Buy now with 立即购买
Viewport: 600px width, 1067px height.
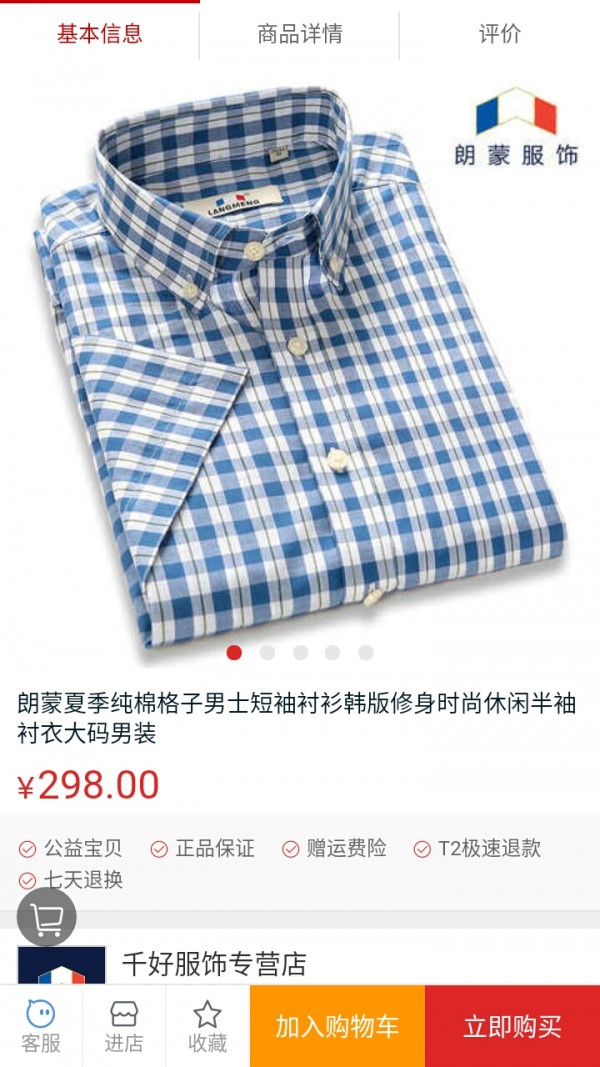point(512,1026)
